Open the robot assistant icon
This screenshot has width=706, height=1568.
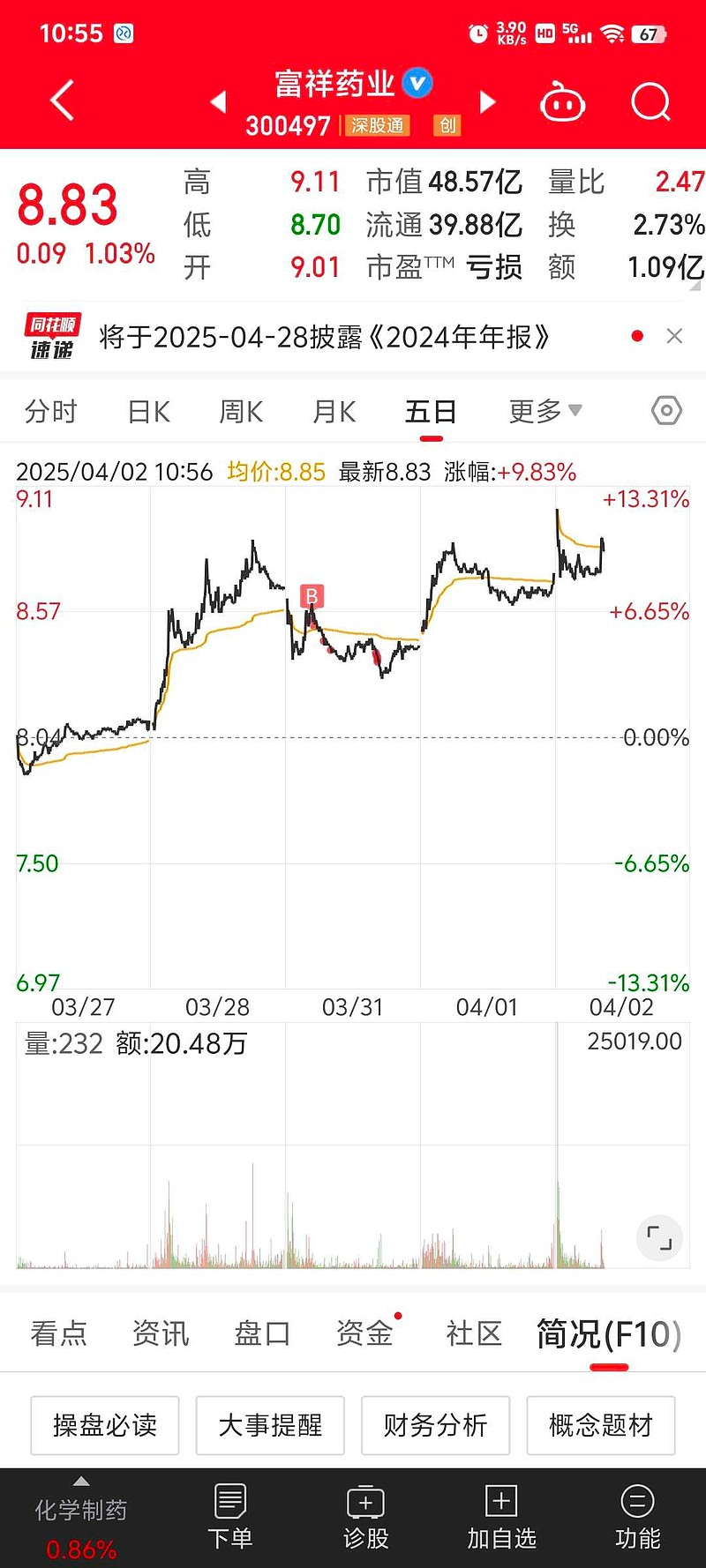[x=563, y=101]
